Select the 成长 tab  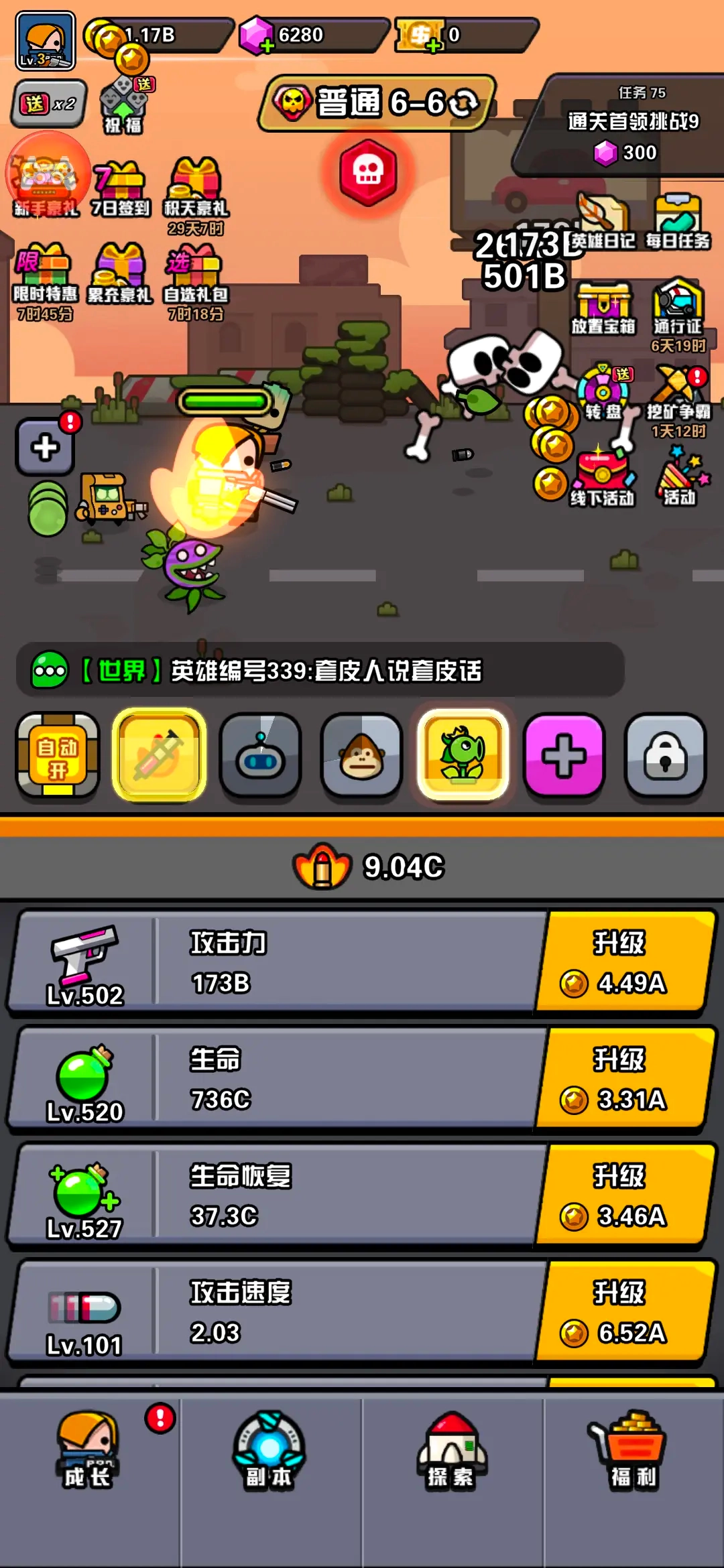coord(88,1453)
